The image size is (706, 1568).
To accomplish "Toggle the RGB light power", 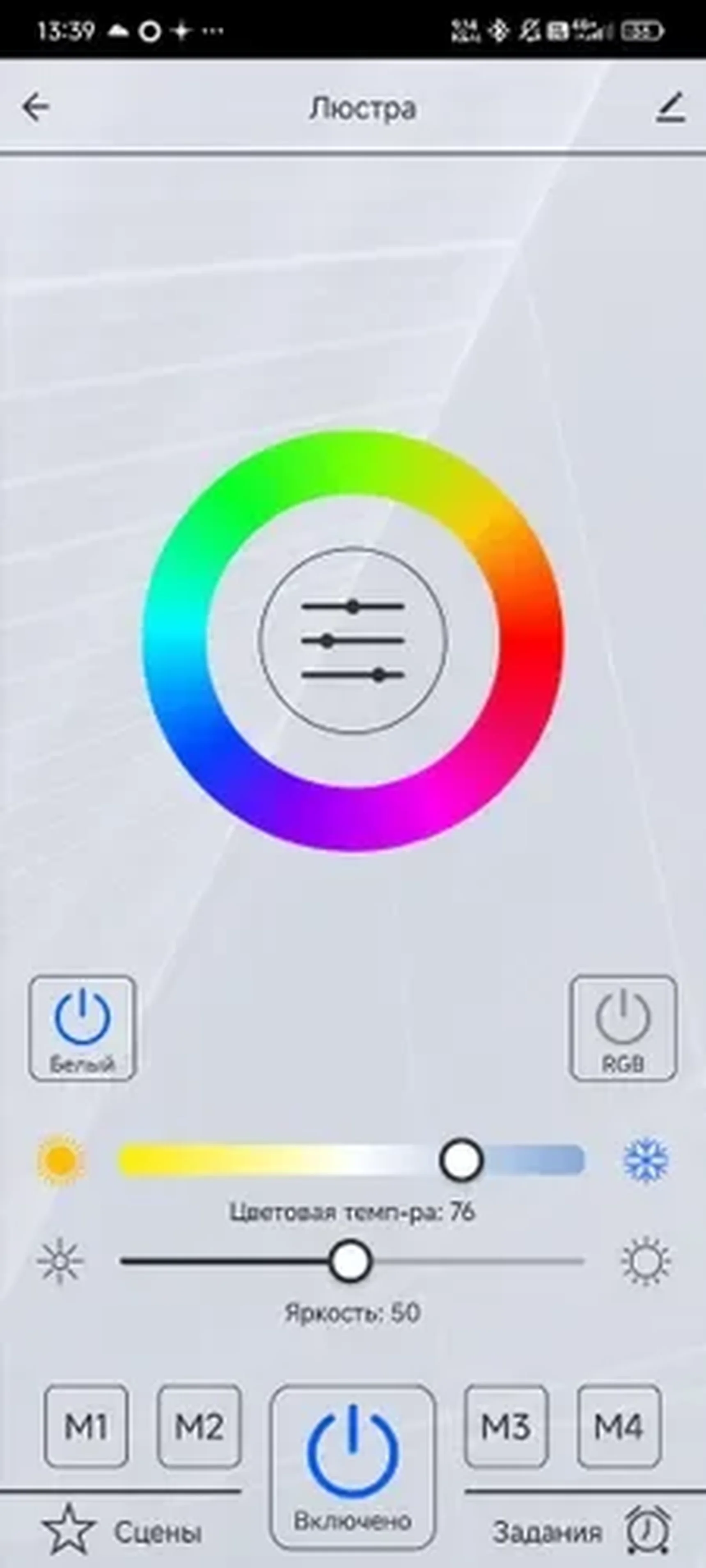I will coord(623,1029).
